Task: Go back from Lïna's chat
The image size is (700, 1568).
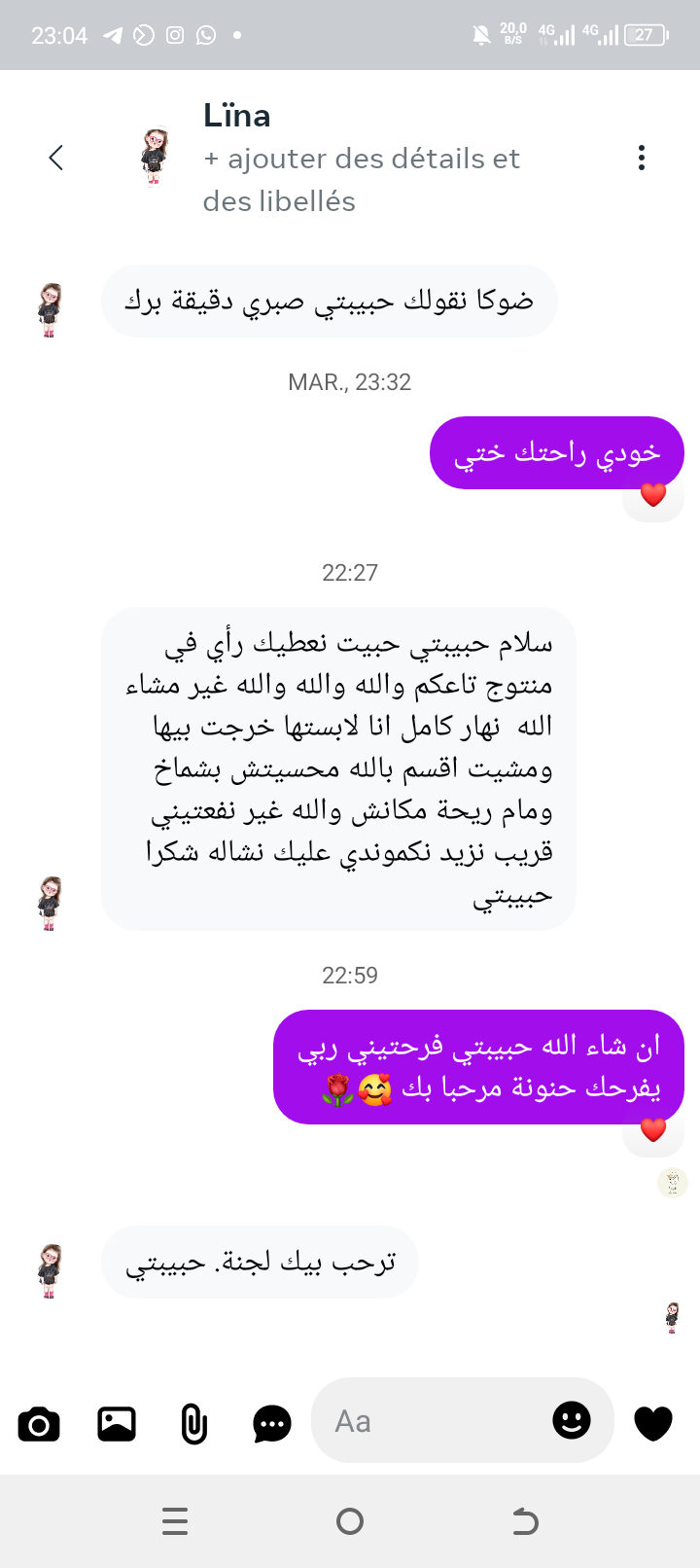Action: coord(55,158)
